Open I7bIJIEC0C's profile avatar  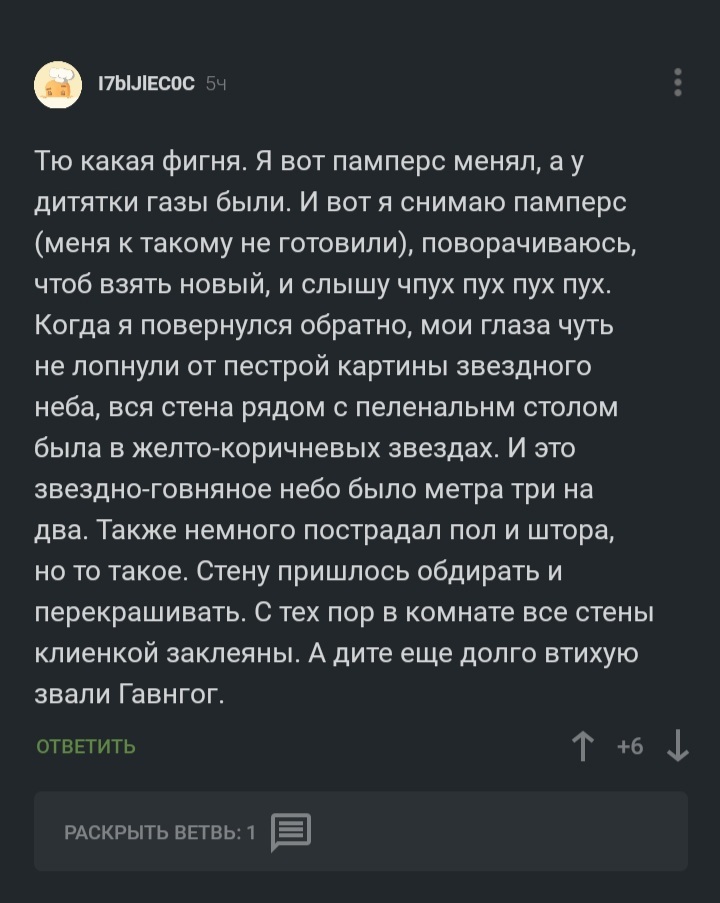59,85
